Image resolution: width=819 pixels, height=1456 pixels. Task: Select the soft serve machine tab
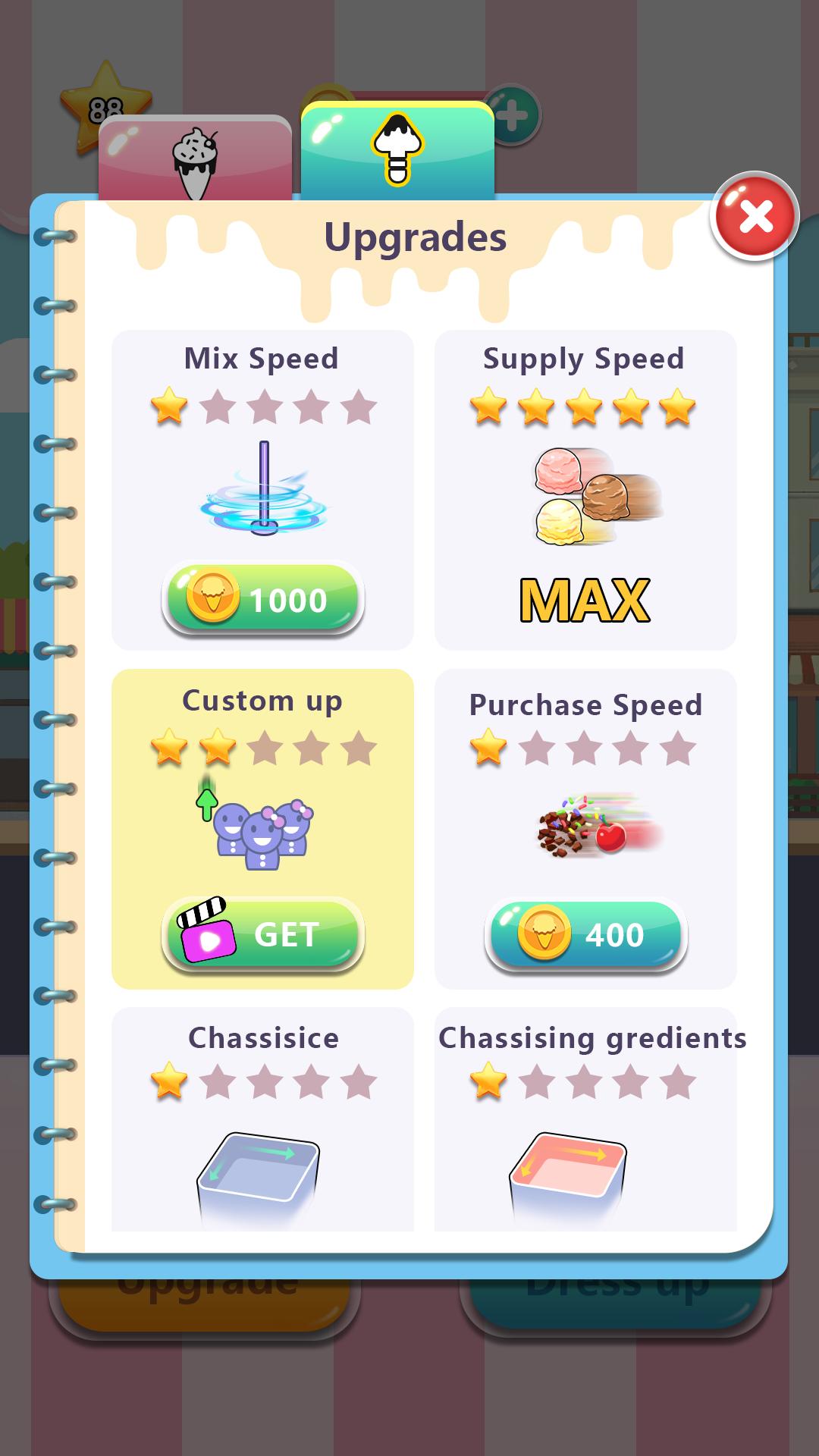point(397,152)
